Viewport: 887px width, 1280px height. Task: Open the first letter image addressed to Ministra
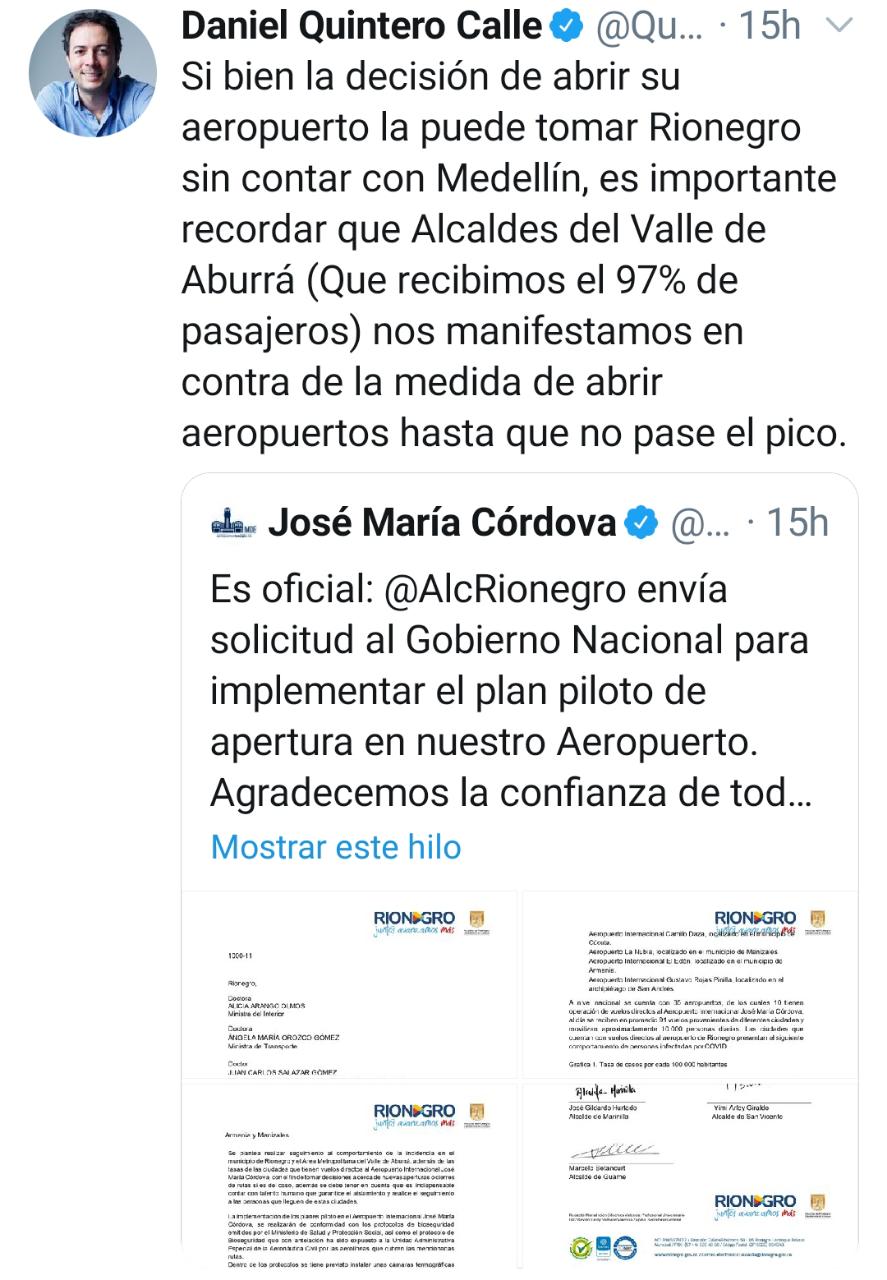tap(349, 984)
